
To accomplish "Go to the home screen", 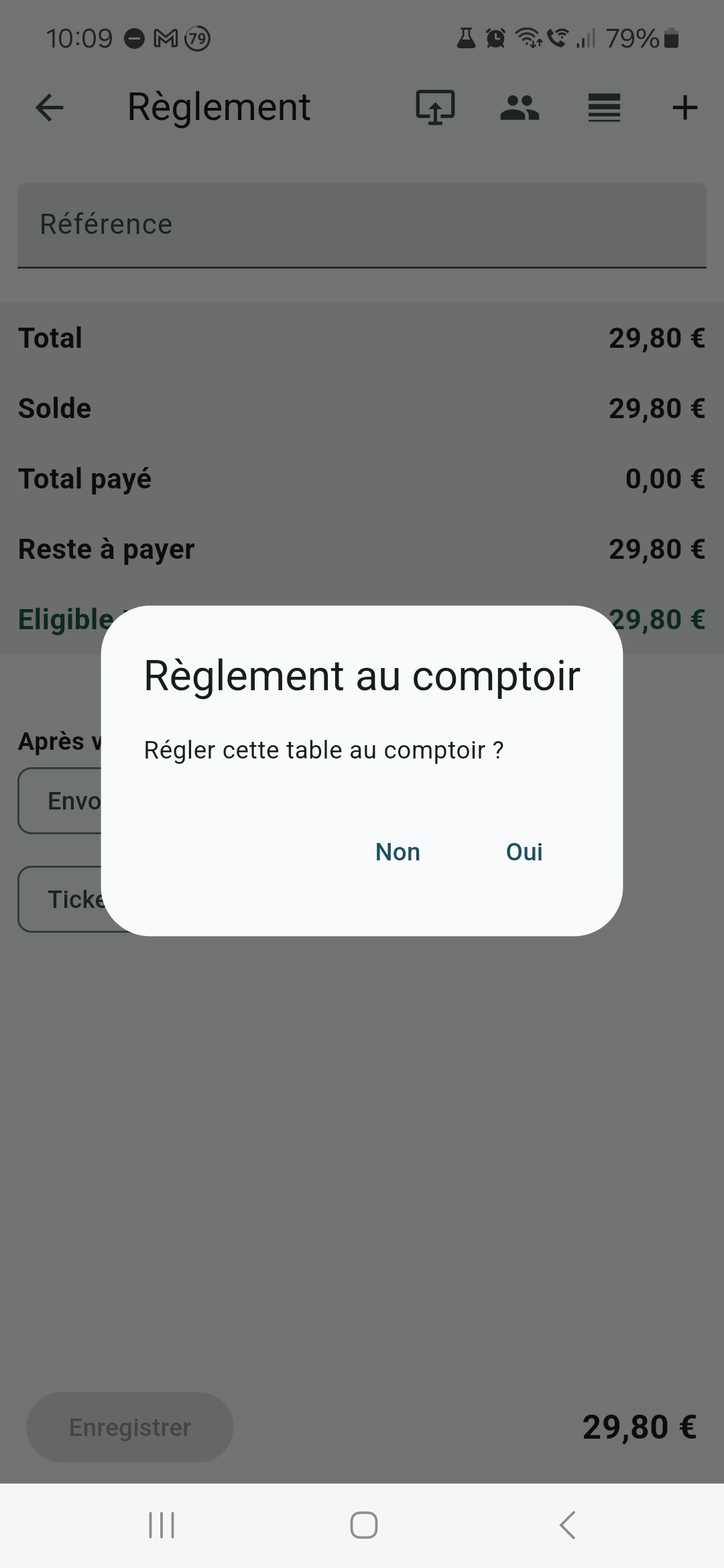I will [363, 1525].
